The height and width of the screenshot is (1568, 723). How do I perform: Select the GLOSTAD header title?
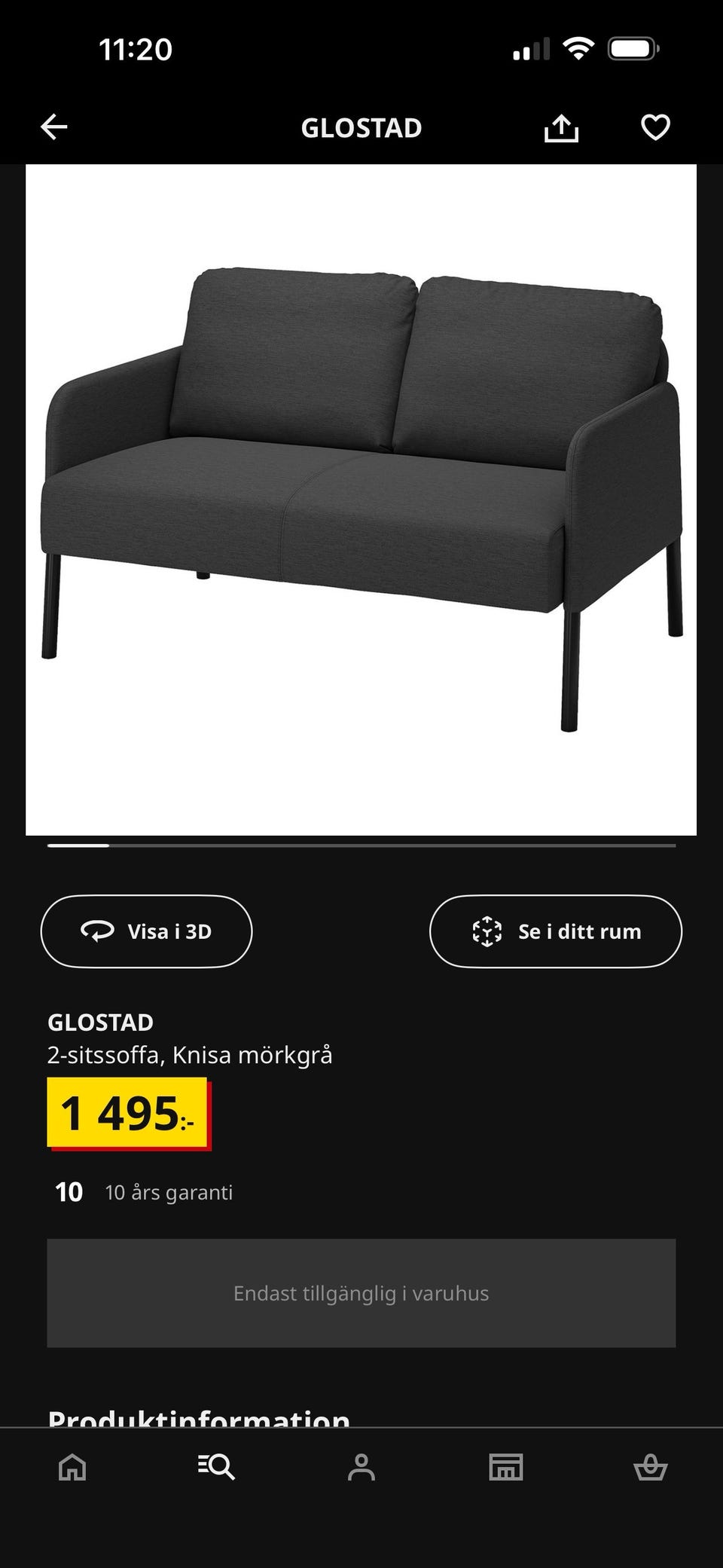pos(361,127)
